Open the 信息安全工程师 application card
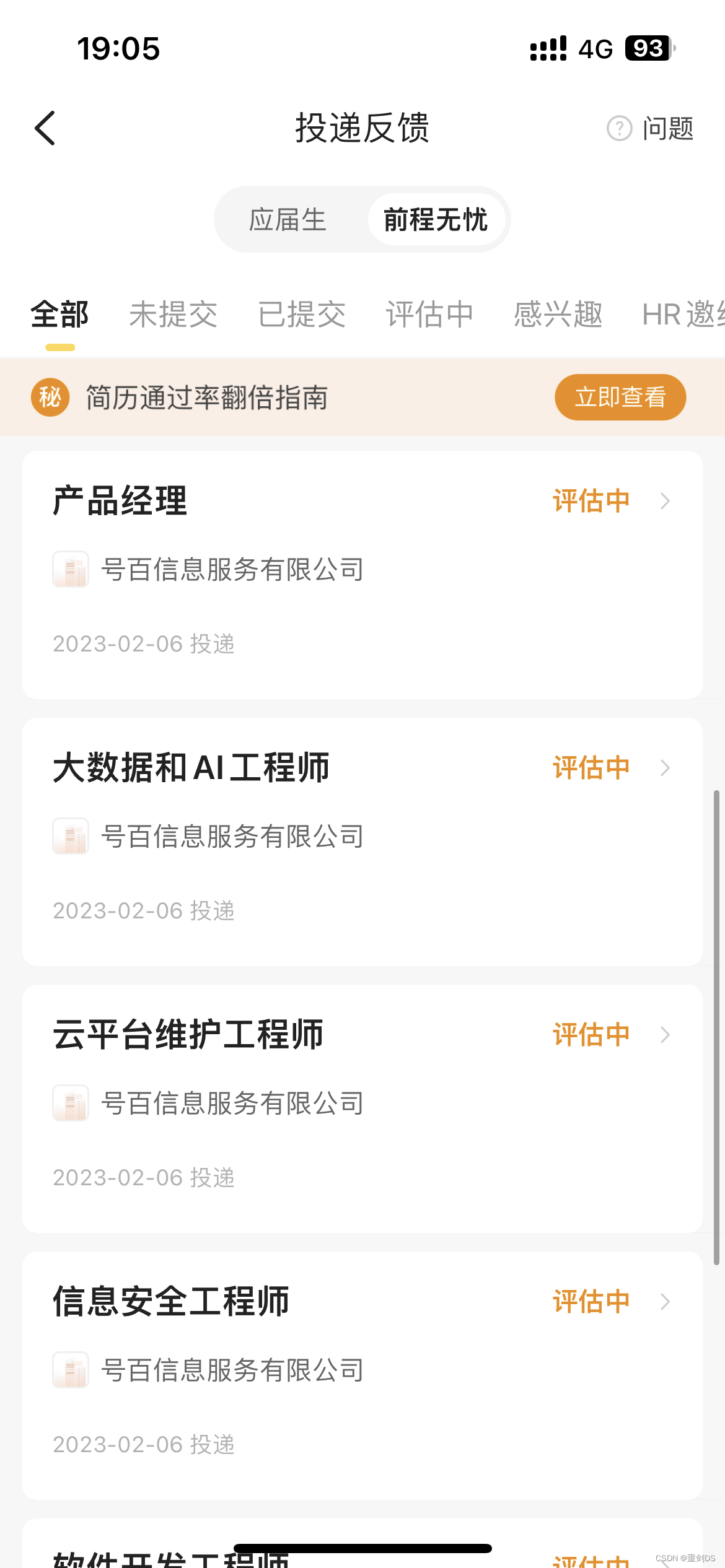 tap(362, 1375)
